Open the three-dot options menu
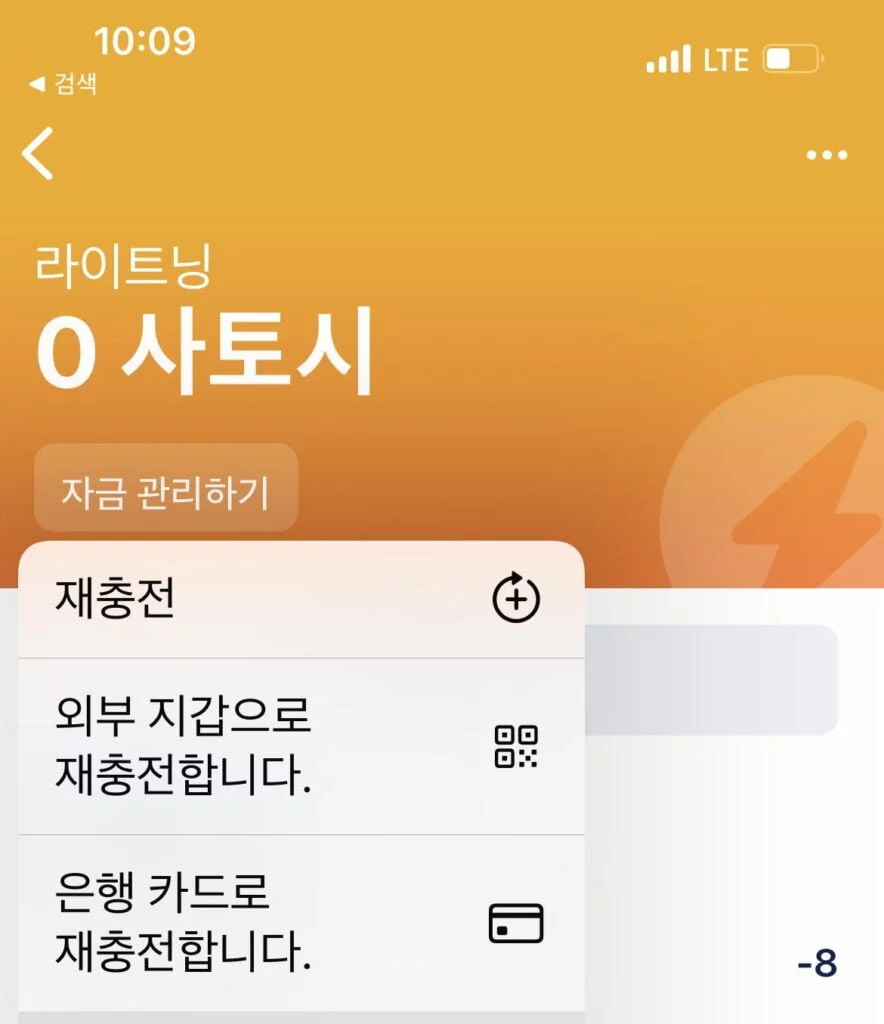884x1024 pixels. (827, 155)
